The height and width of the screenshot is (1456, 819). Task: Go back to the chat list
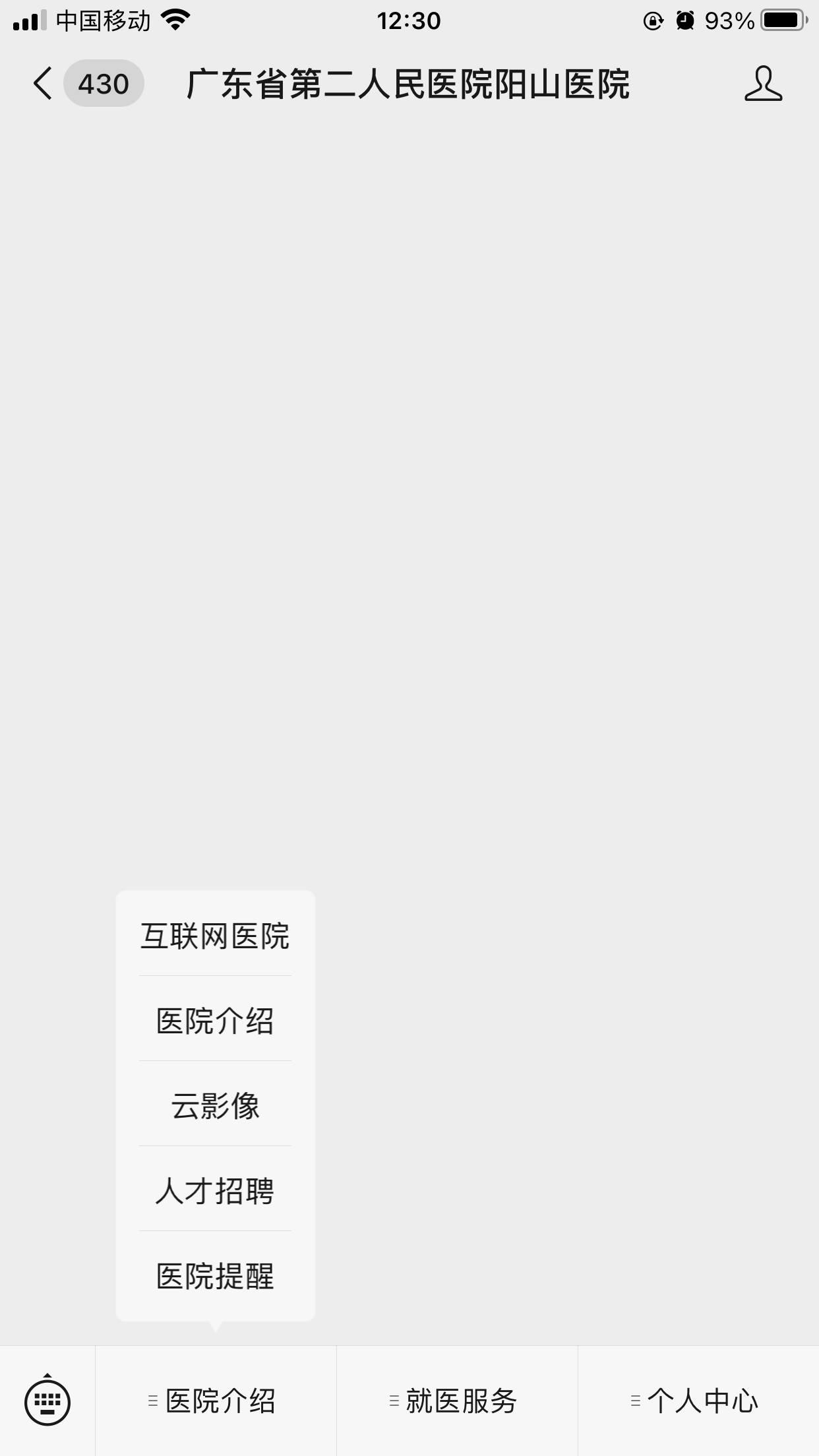coord(43,84)
